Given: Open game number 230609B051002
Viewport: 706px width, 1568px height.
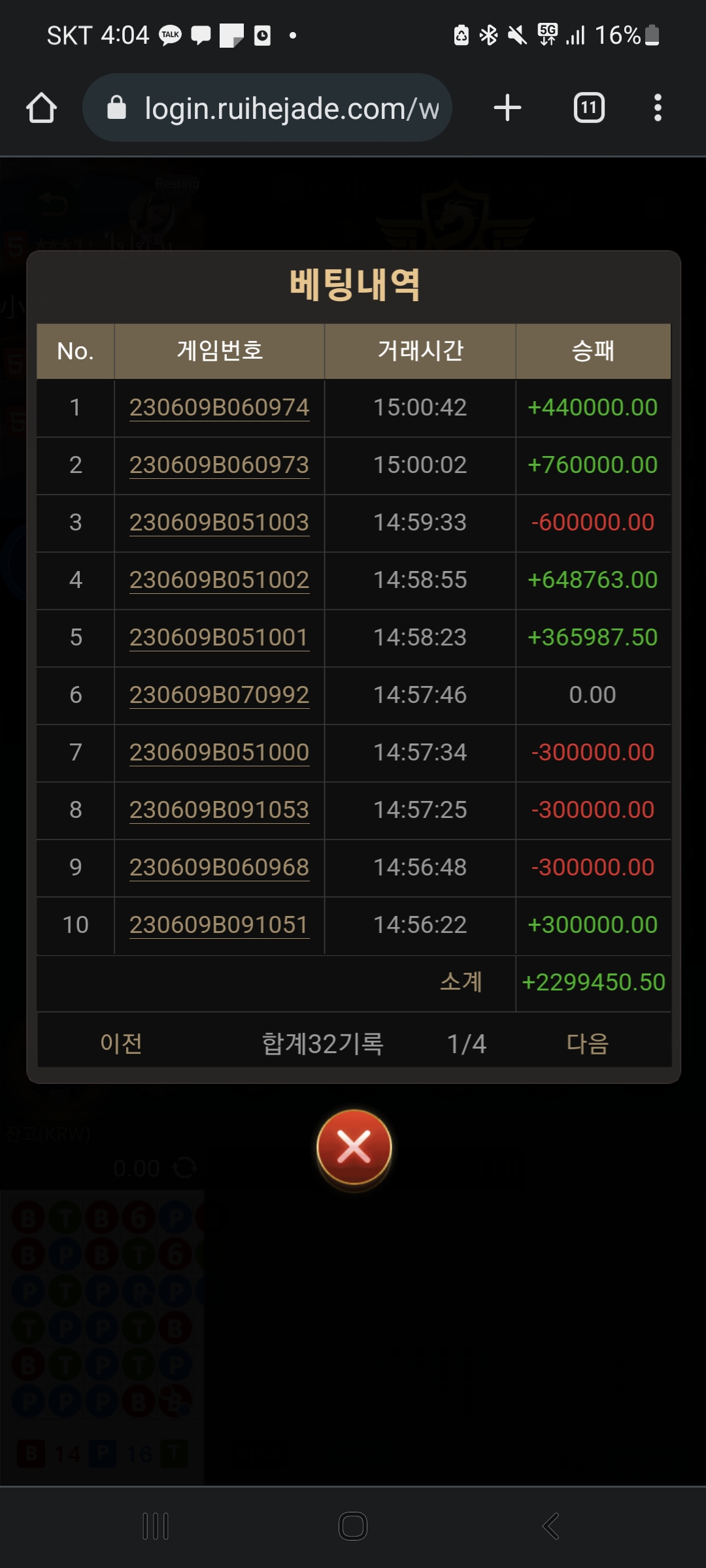Looking at the screenshot, I should click(x=219, y=580).
